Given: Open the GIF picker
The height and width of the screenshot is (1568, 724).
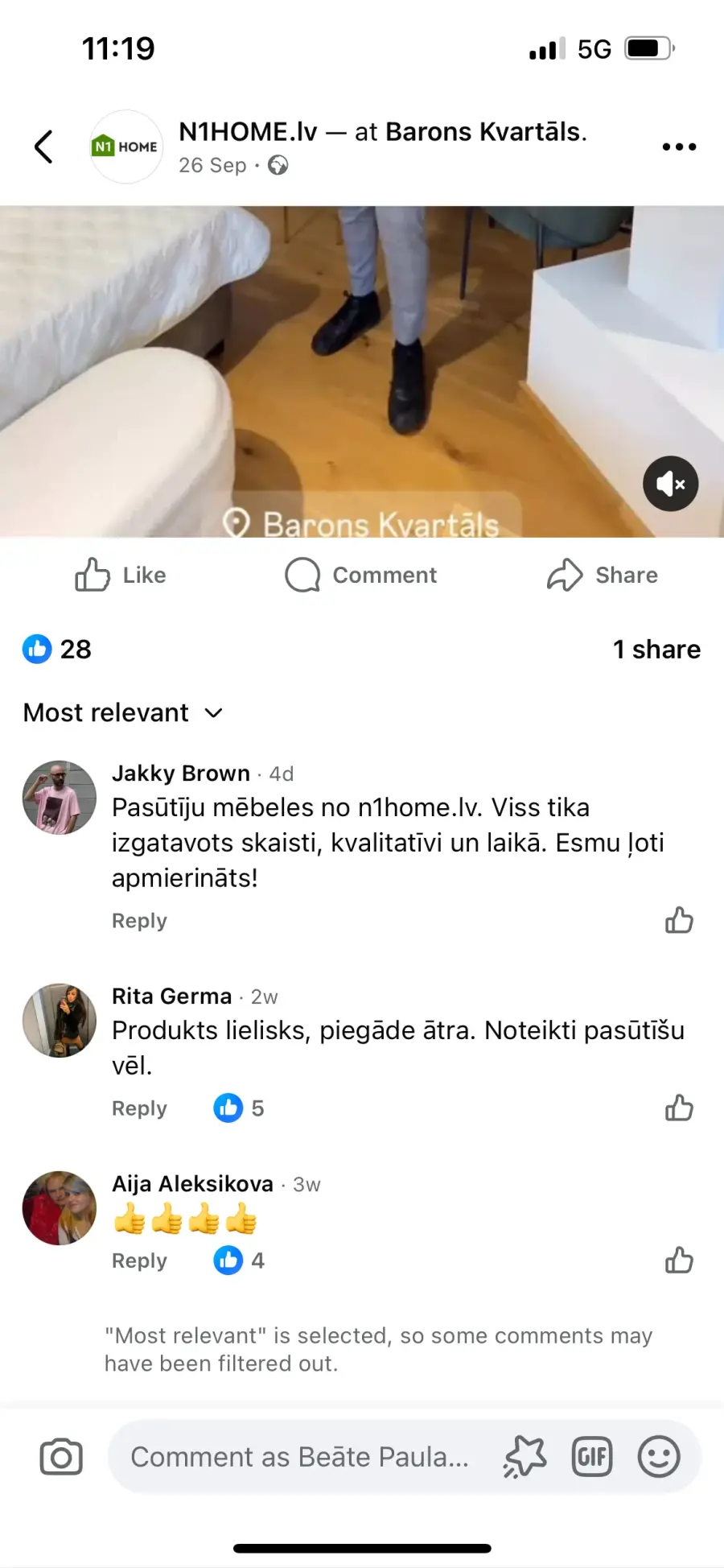Looking at the screenshot, I should [x=592, y=1457].
